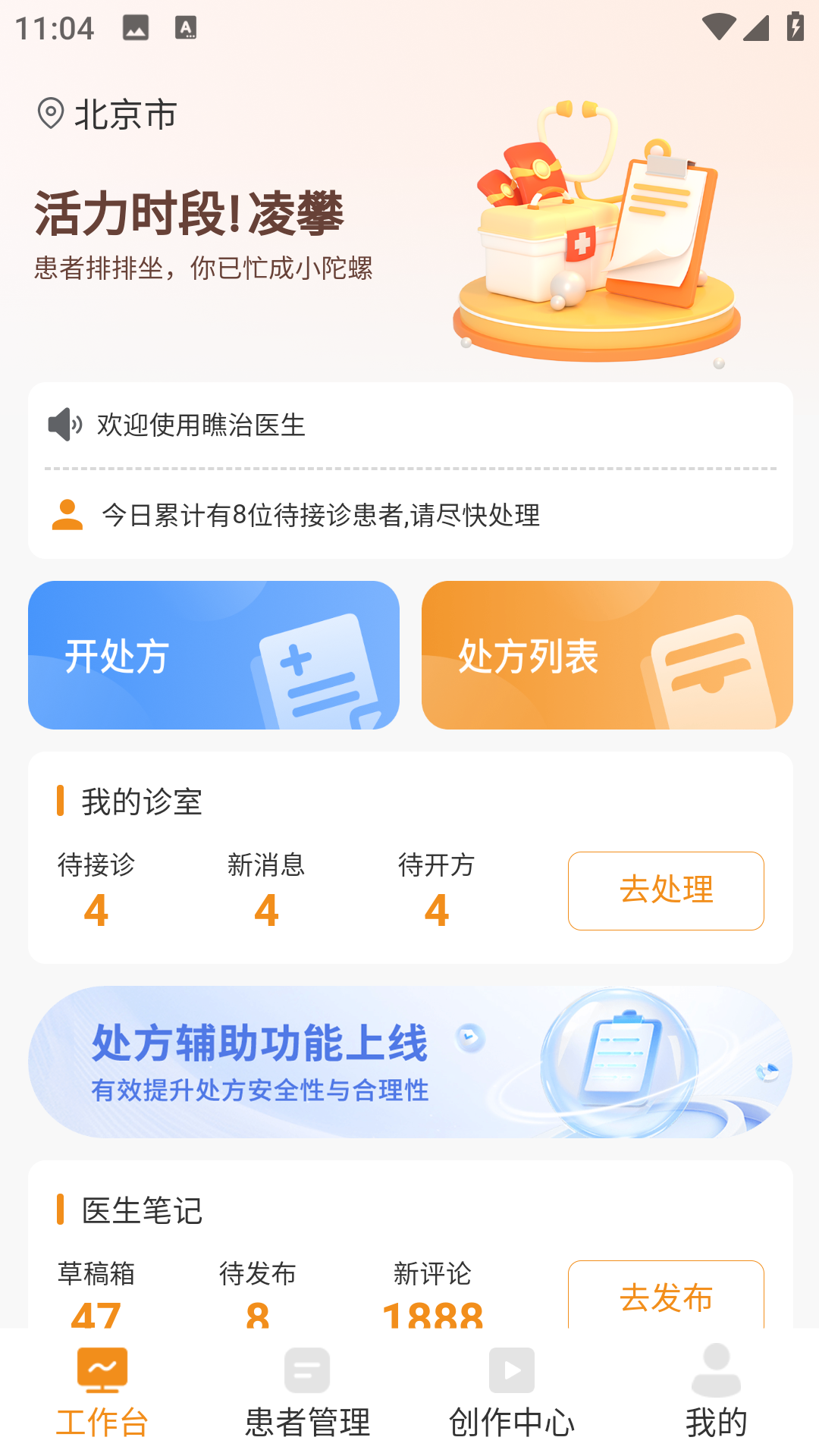
Task: Change the 北京市 location
Action: (x=108, y=115)
